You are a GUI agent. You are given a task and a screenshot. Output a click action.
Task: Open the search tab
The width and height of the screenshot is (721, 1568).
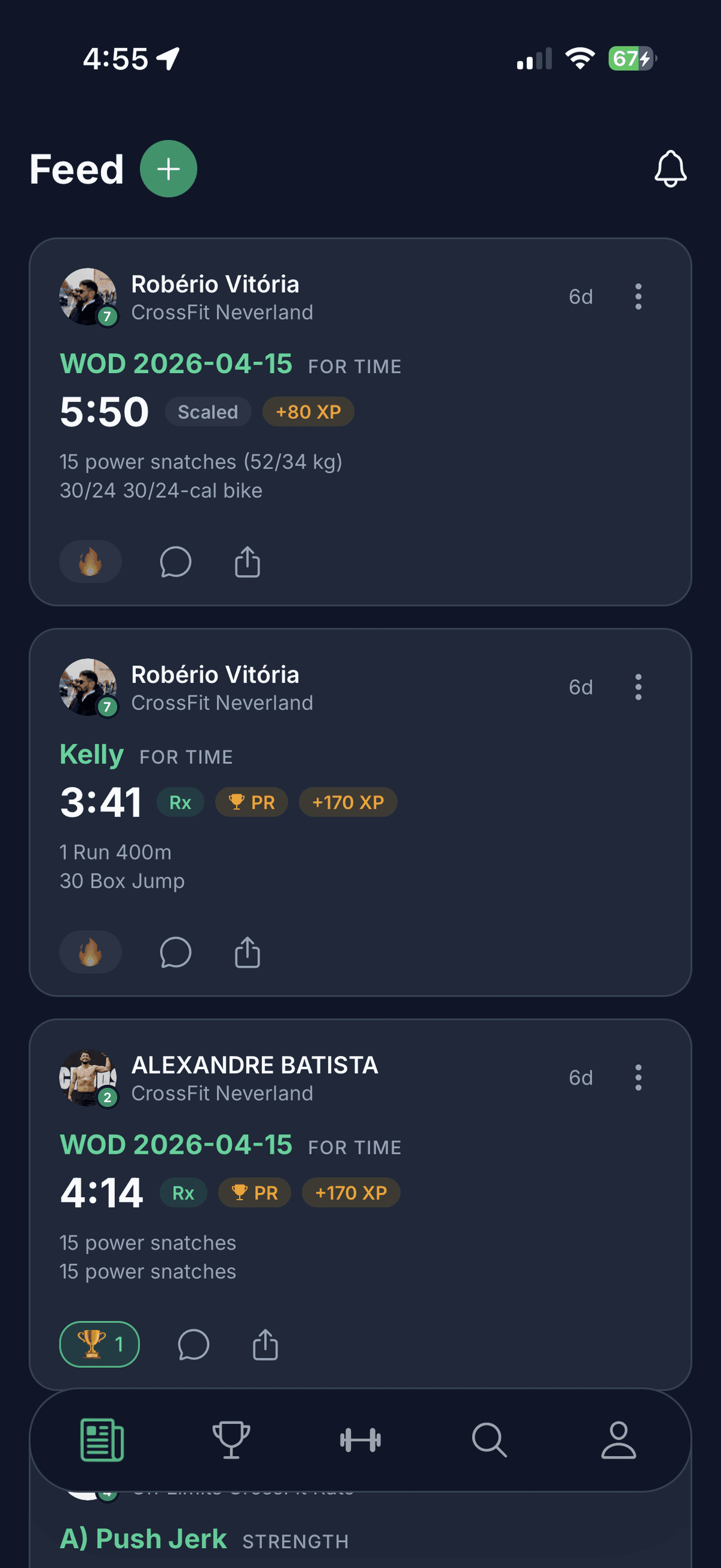pyautogui.click(x=490, y=1440)
